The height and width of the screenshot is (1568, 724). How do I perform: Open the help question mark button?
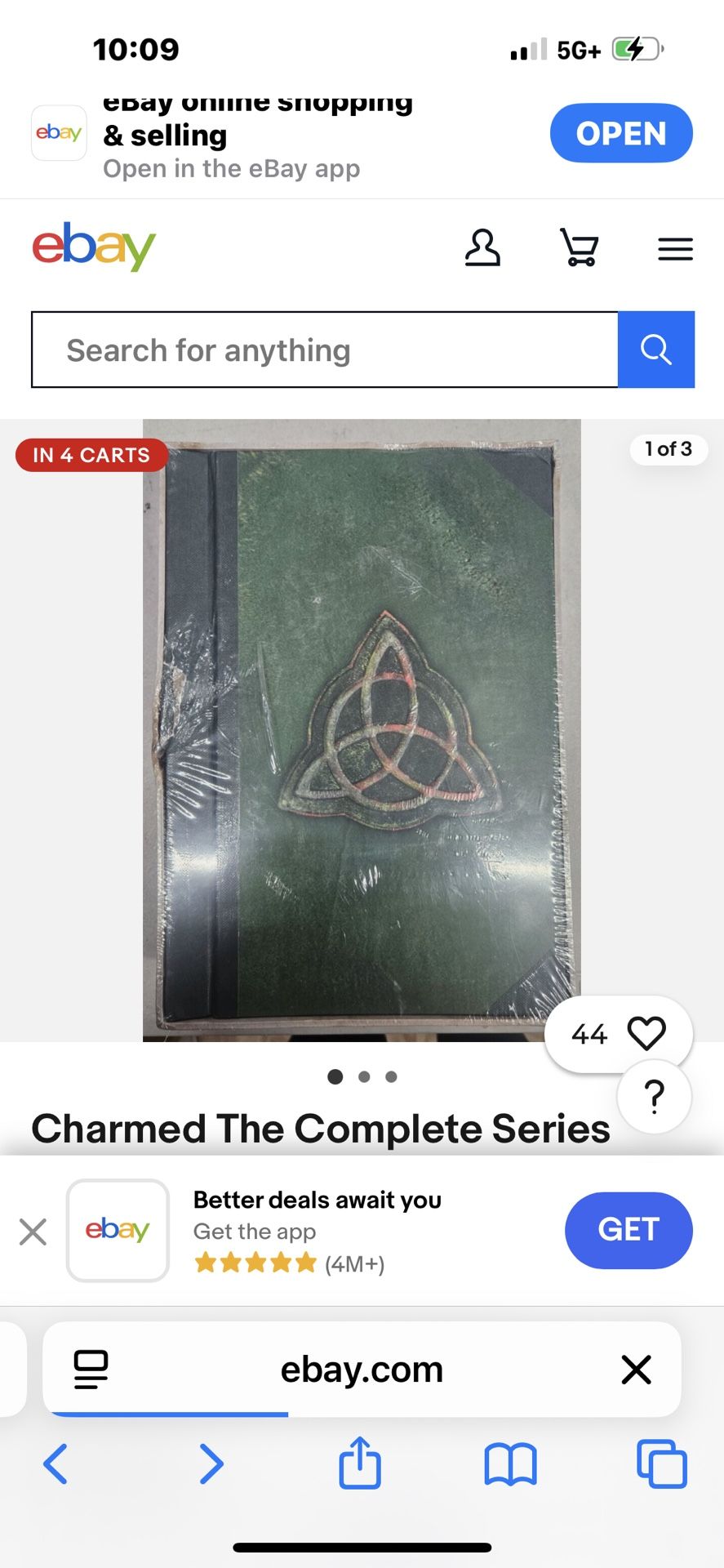click(x=655, y=1097)
